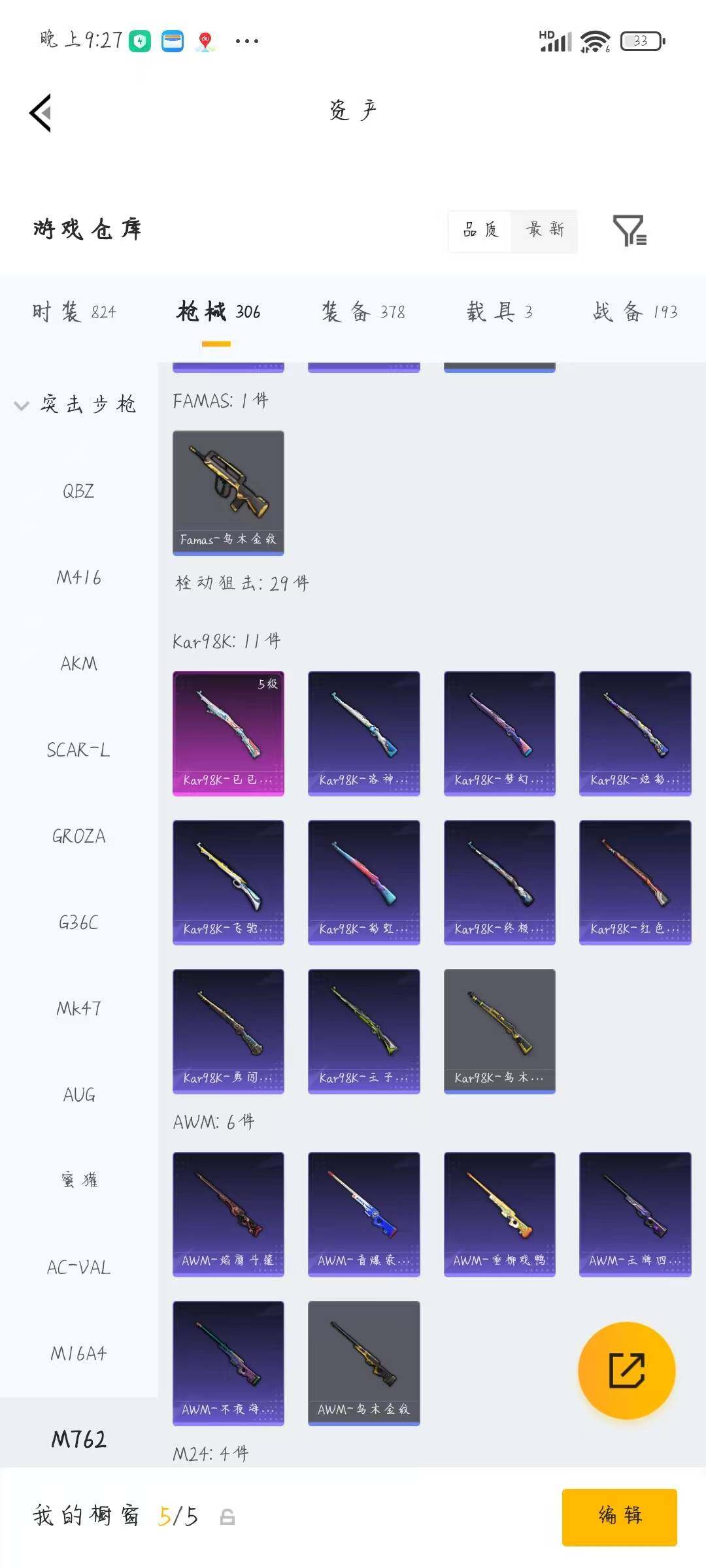Open the AWM-乌木金纹 skin tile

click(363, 1364)
